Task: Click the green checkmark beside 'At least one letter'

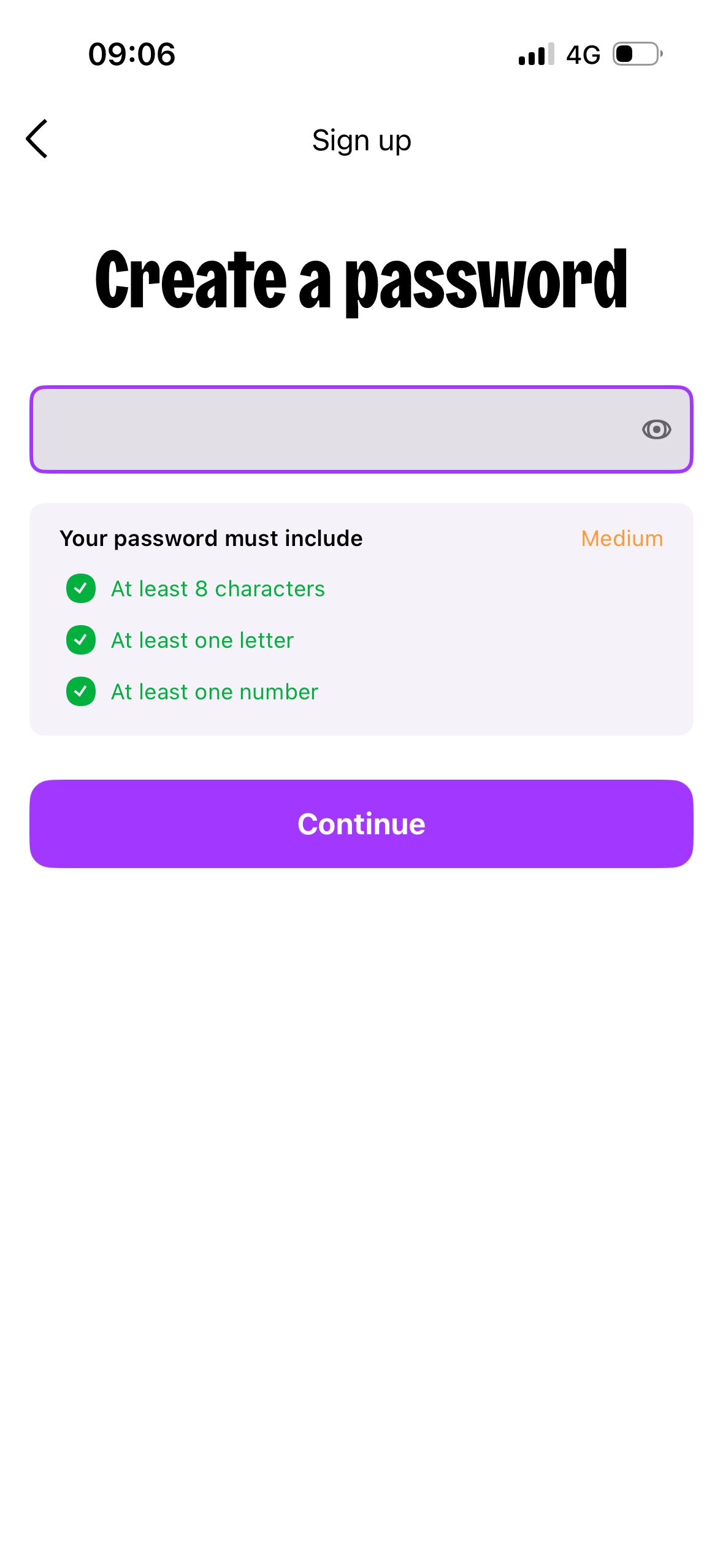Action: point(80,640)
